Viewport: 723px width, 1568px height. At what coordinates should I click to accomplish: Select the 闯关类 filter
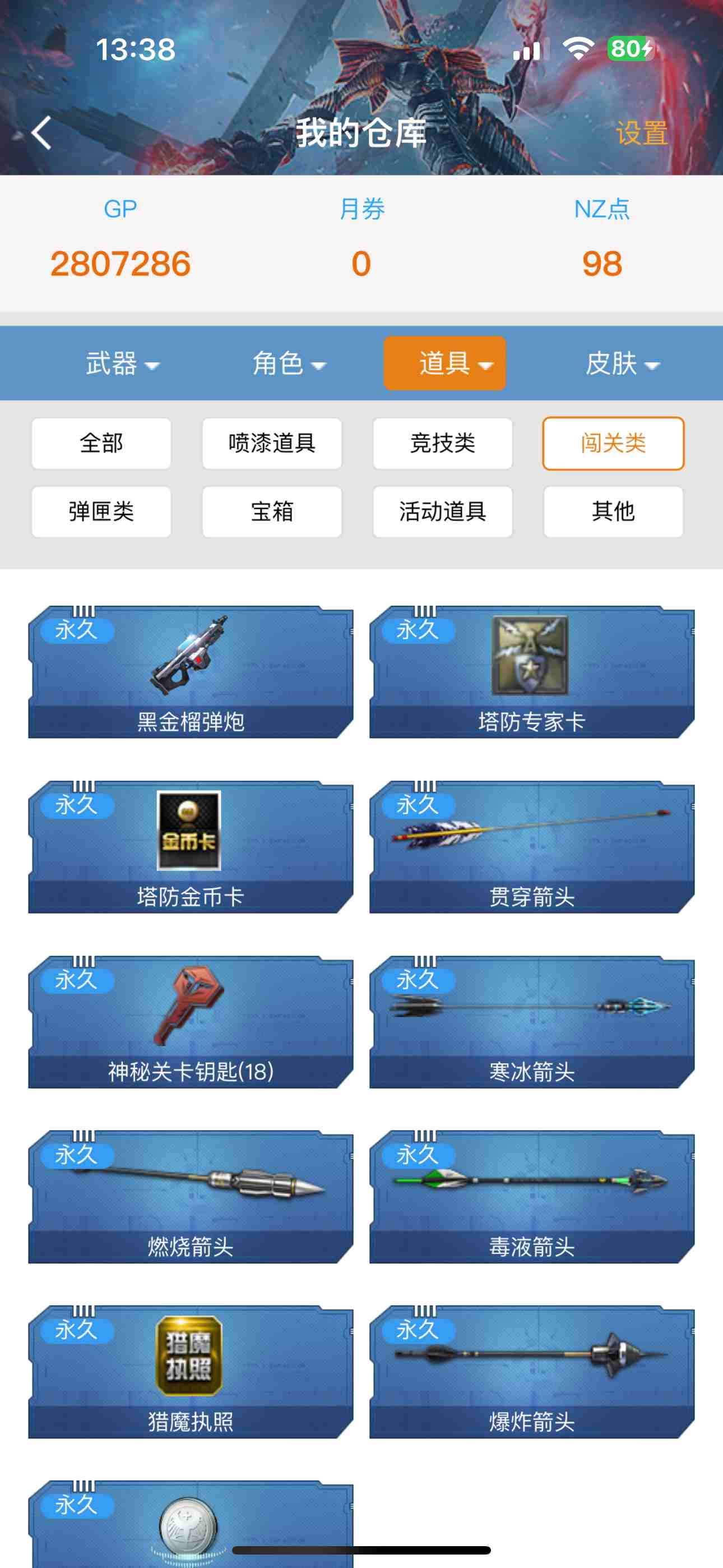pyautogui.click(x=613, y=443)
